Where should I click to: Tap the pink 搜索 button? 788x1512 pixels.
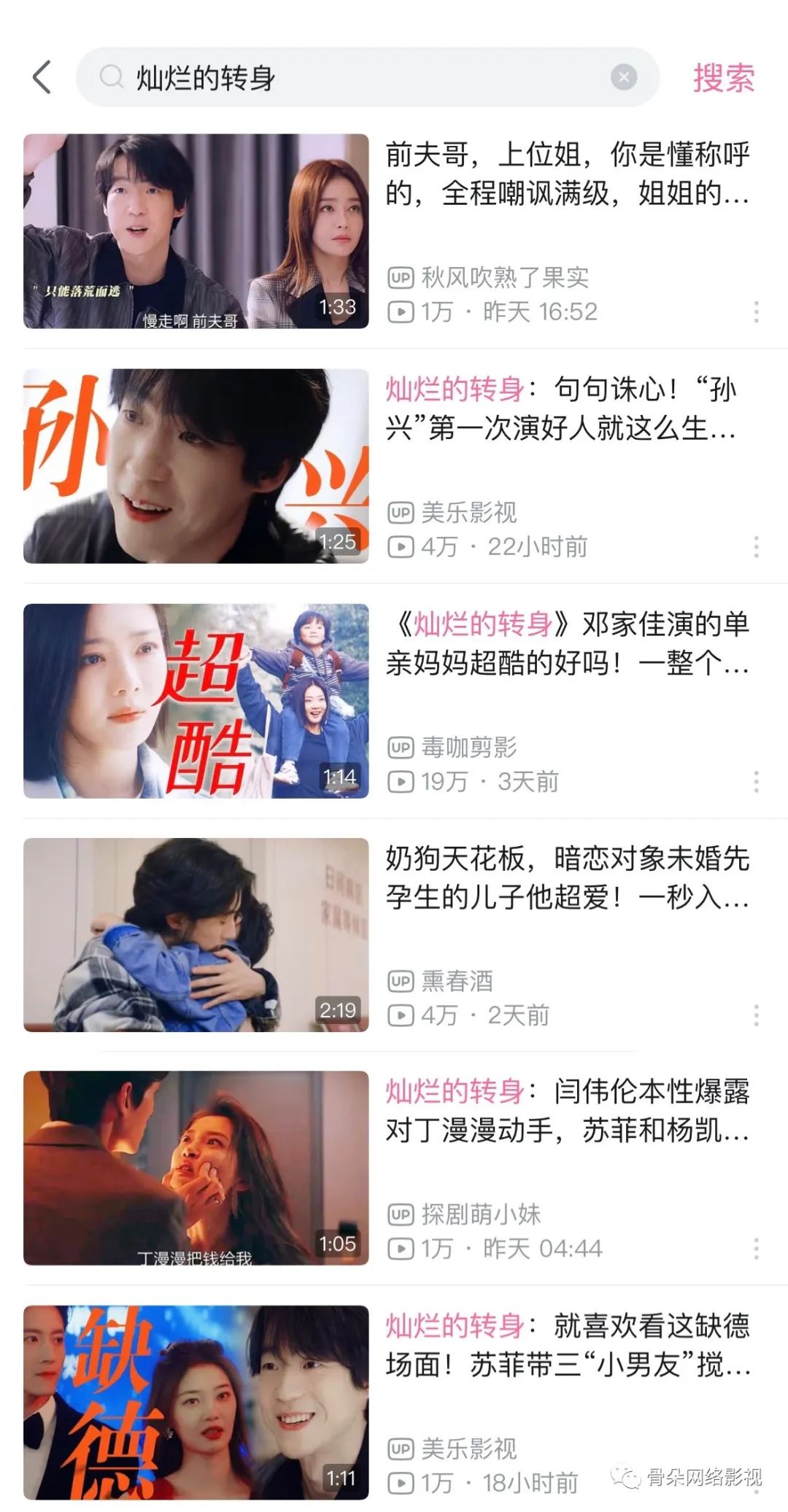tap(723, 77)
